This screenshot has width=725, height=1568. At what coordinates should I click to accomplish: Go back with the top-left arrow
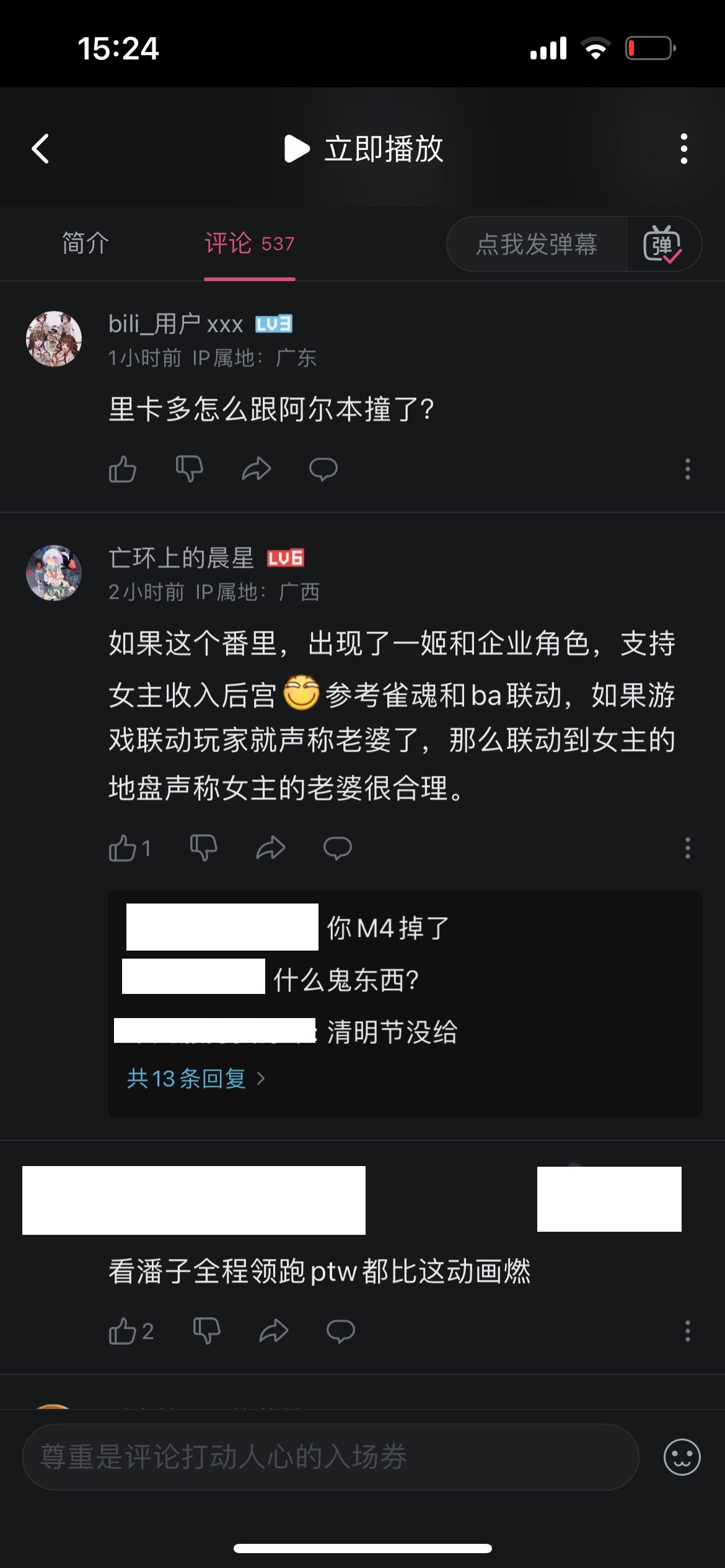click(41, 149)
